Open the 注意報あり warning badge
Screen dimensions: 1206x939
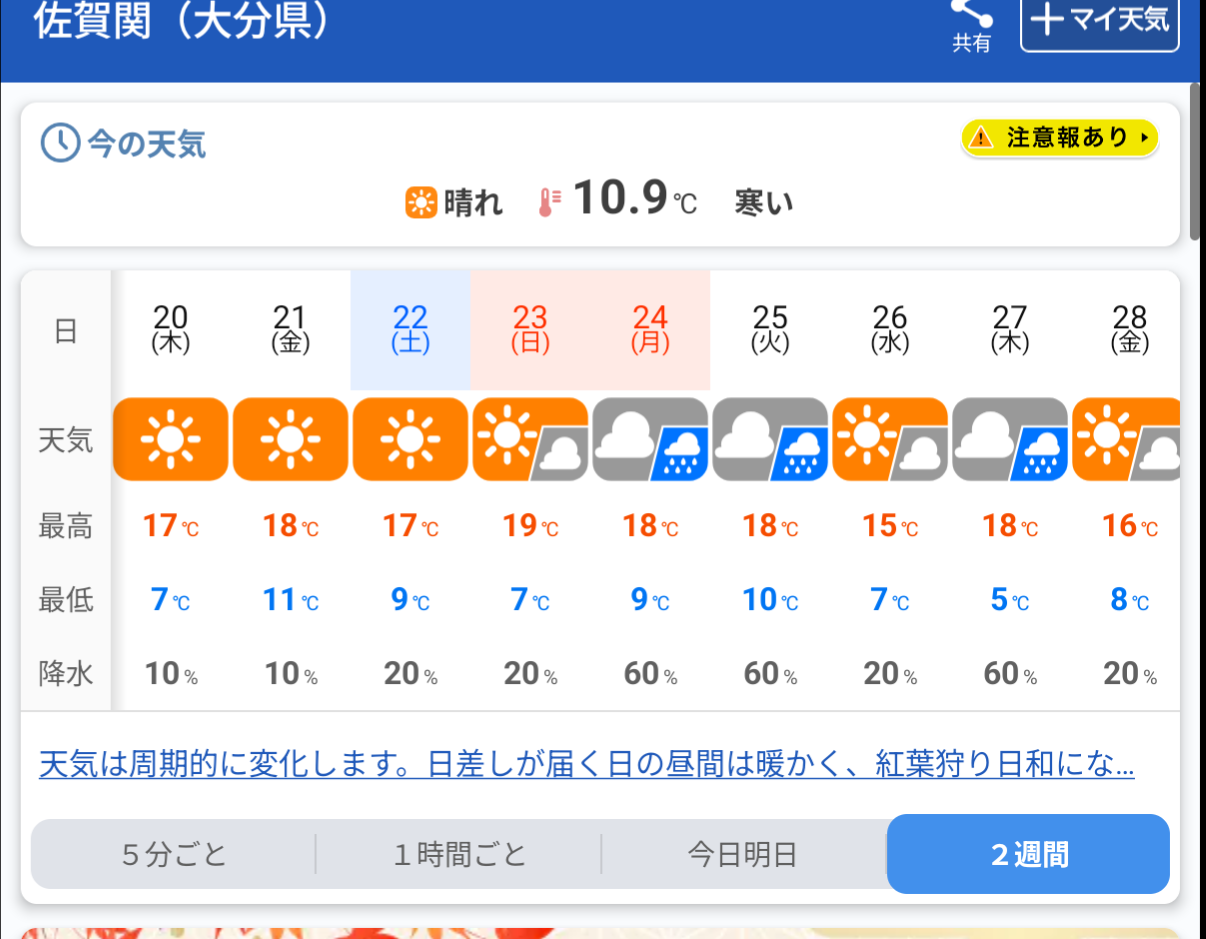tap(1060, 138)
